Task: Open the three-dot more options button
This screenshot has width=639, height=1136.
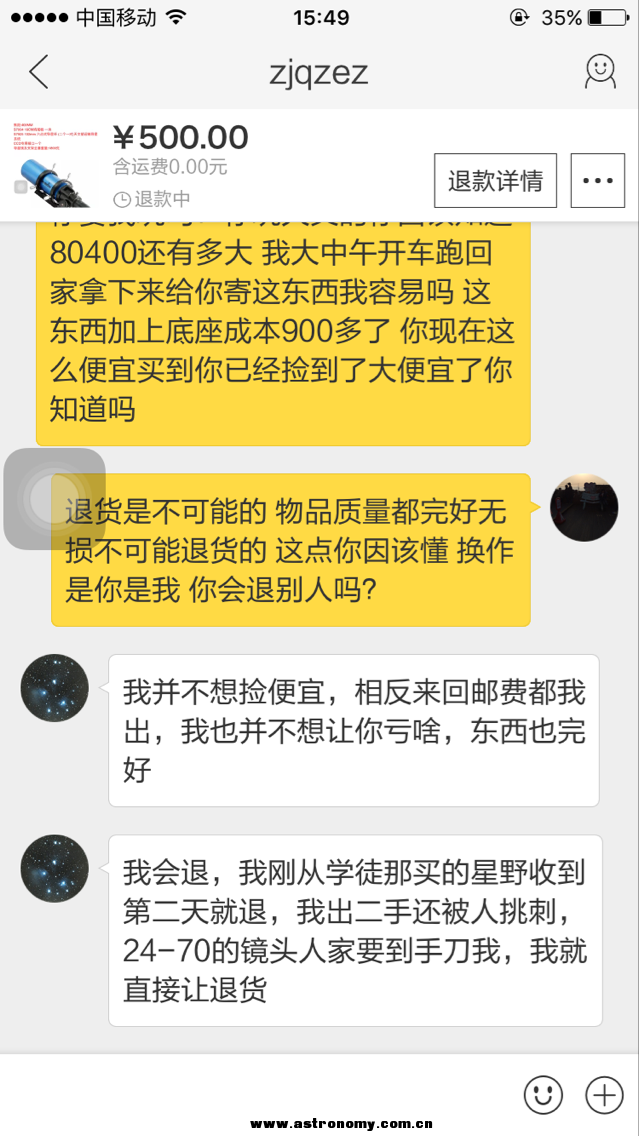Action: (597, 181)
